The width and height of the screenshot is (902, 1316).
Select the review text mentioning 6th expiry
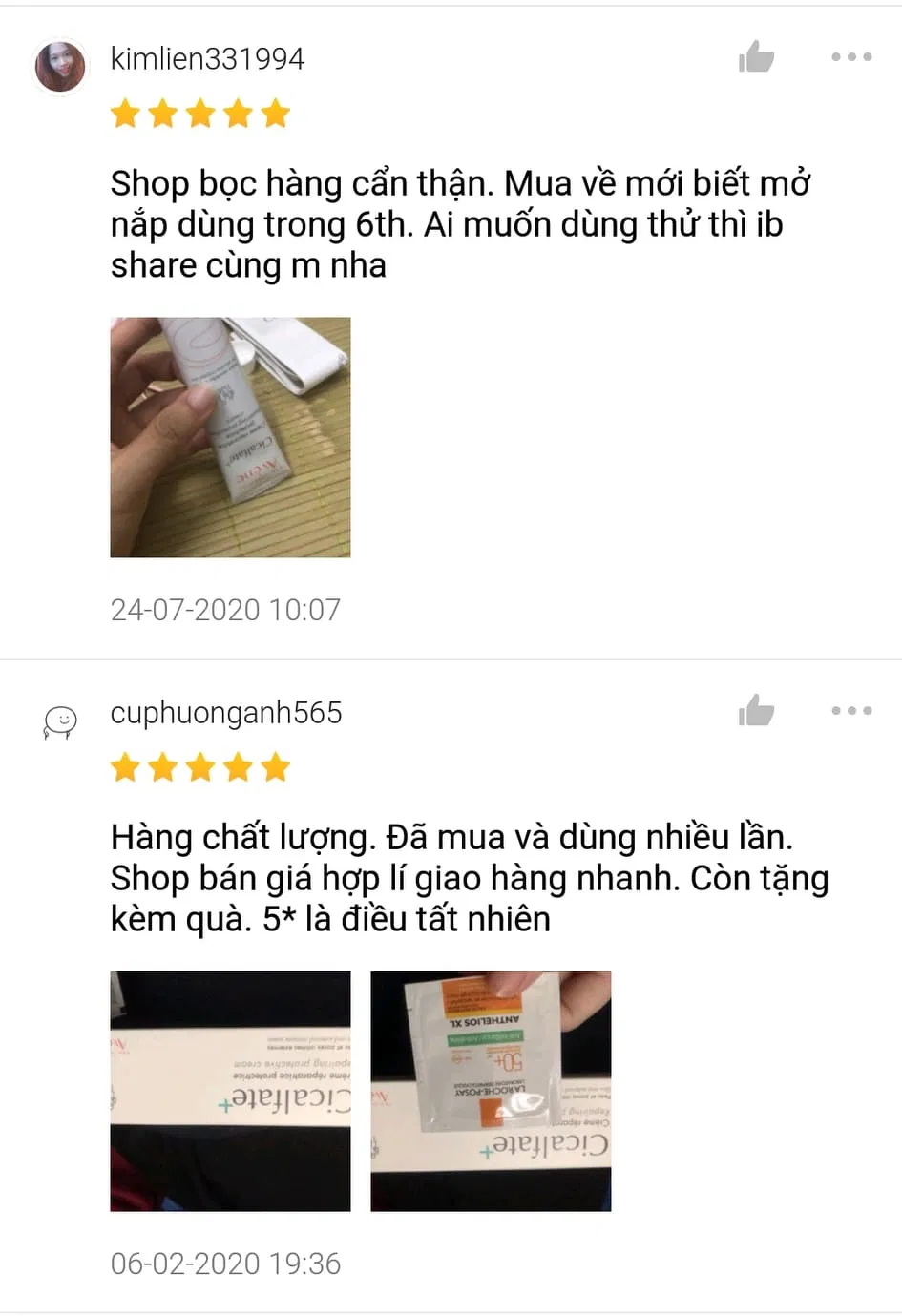pos(449,223)
